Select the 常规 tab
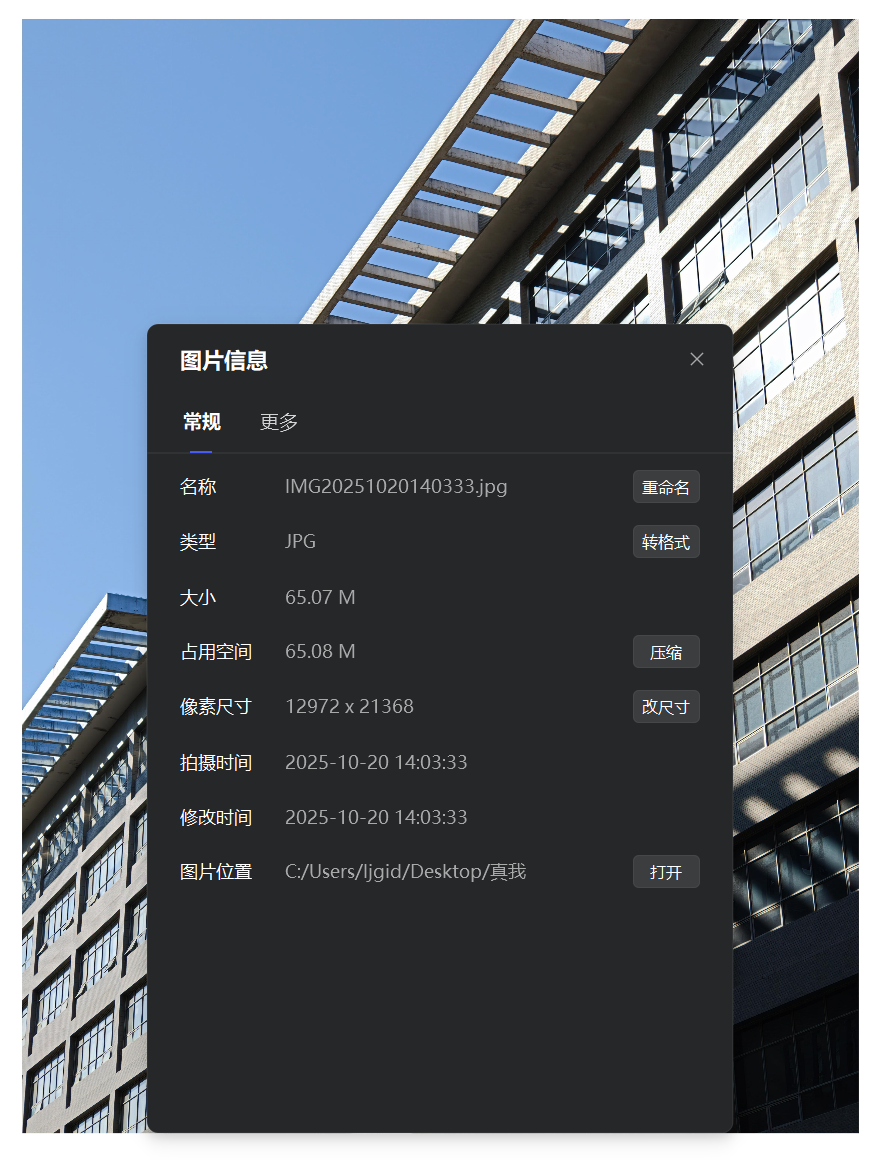The image size is (879, 1160). (201, 422)
